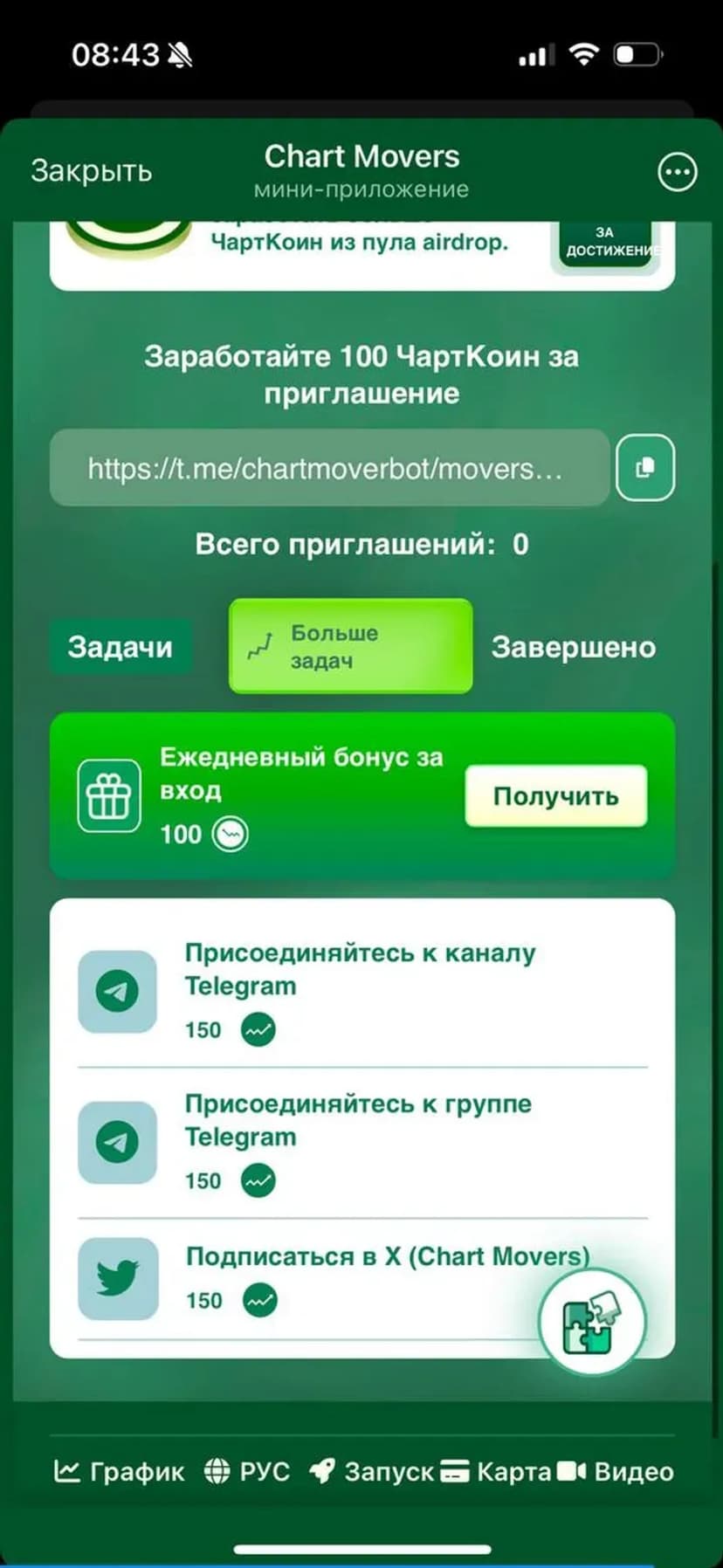Tap the invite link field
This screenshot has height=1568, width=723.
coord(328,469)
